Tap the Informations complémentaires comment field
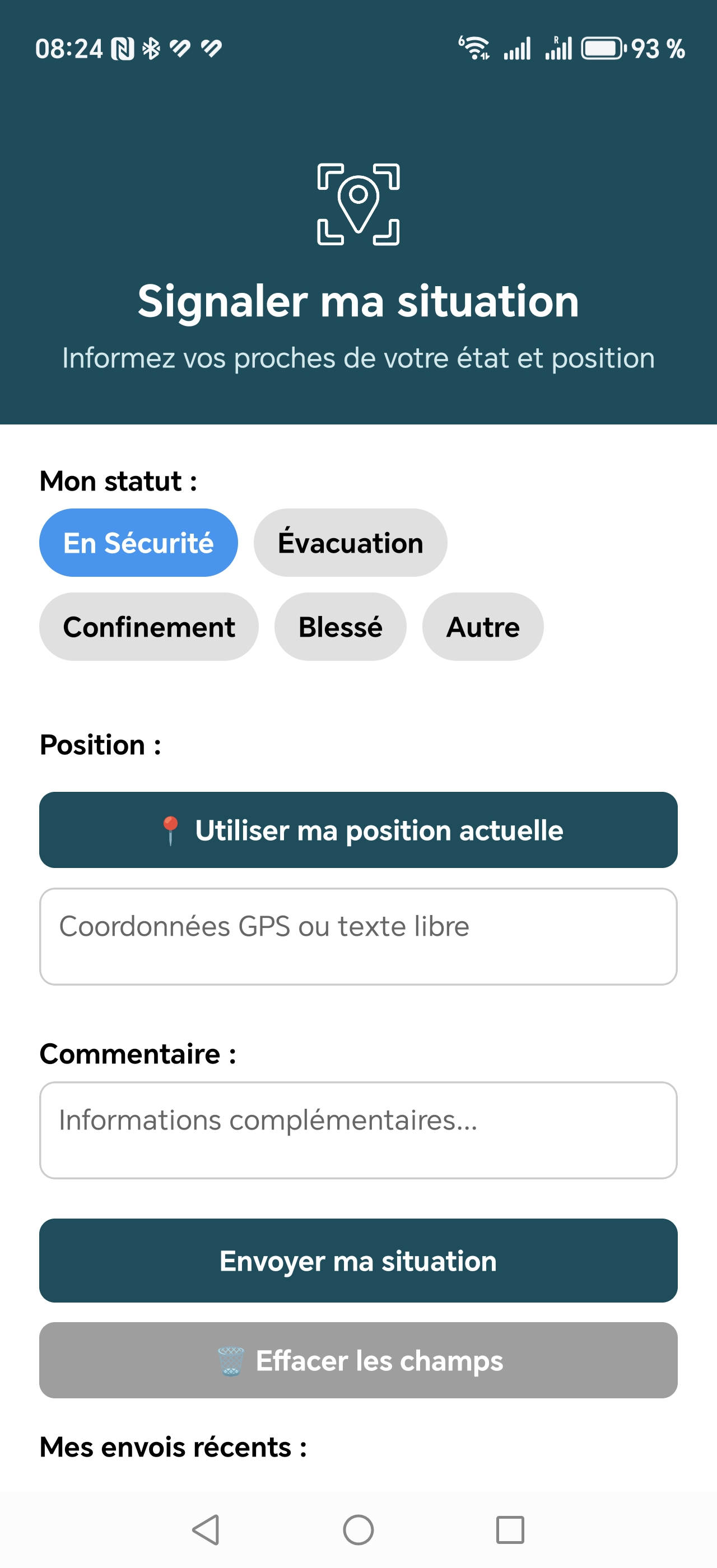The height and width of the screenshot is (1568, 717). [x=358, y=1130]
